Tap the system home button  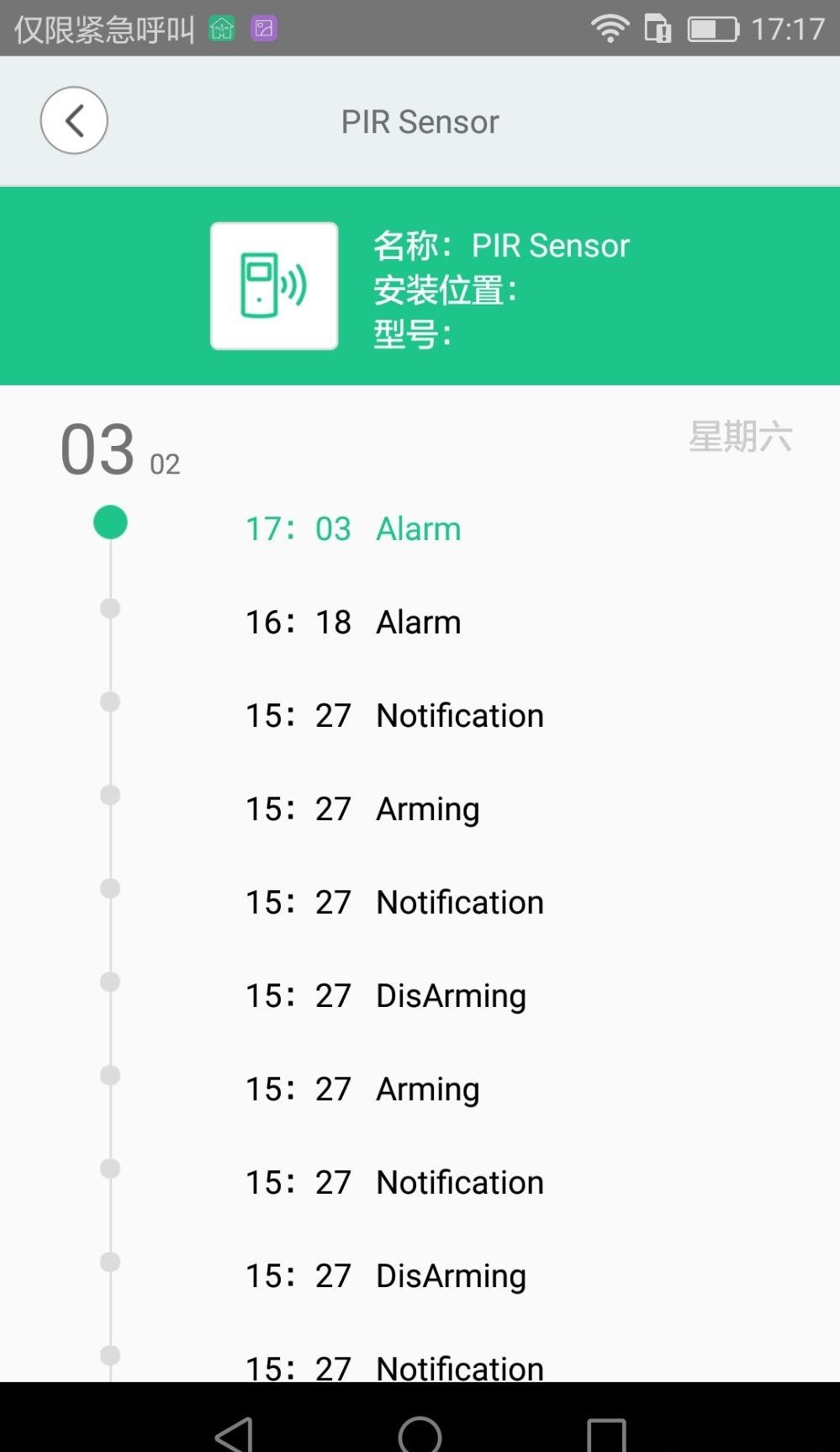click(420, 1433)
